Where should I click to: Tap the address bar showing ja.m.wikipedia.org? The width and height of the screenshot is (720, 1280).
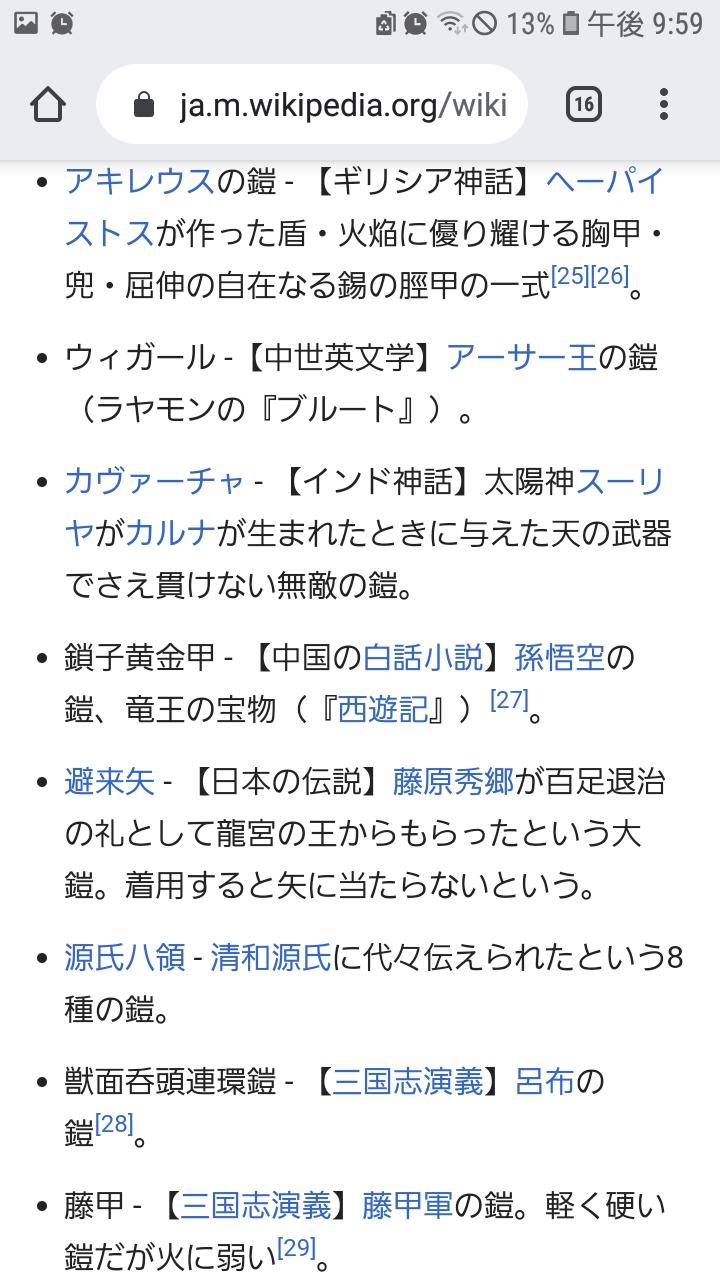[x=311, y=105]
